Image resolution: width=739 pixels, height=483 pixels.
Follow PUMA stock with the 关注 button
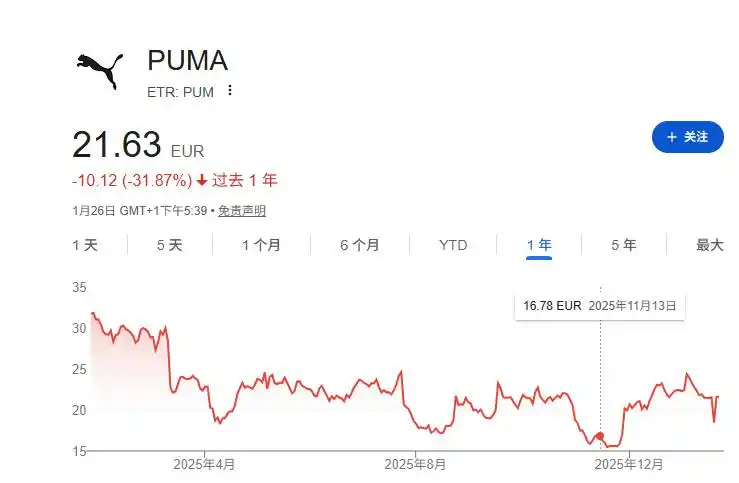coord(687,137)
